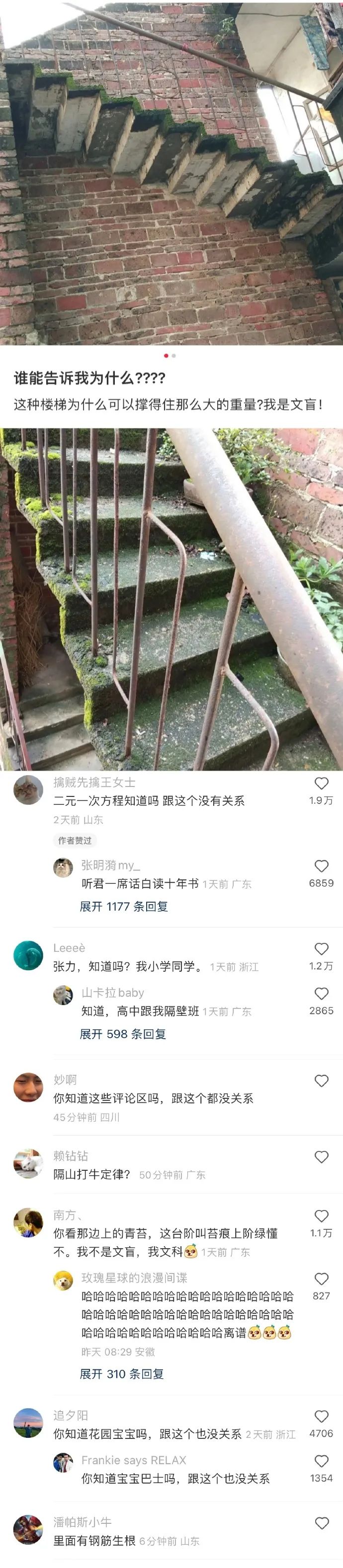
Task: Open the moss-covered stairs photo
Action: [x=171, y=600]
